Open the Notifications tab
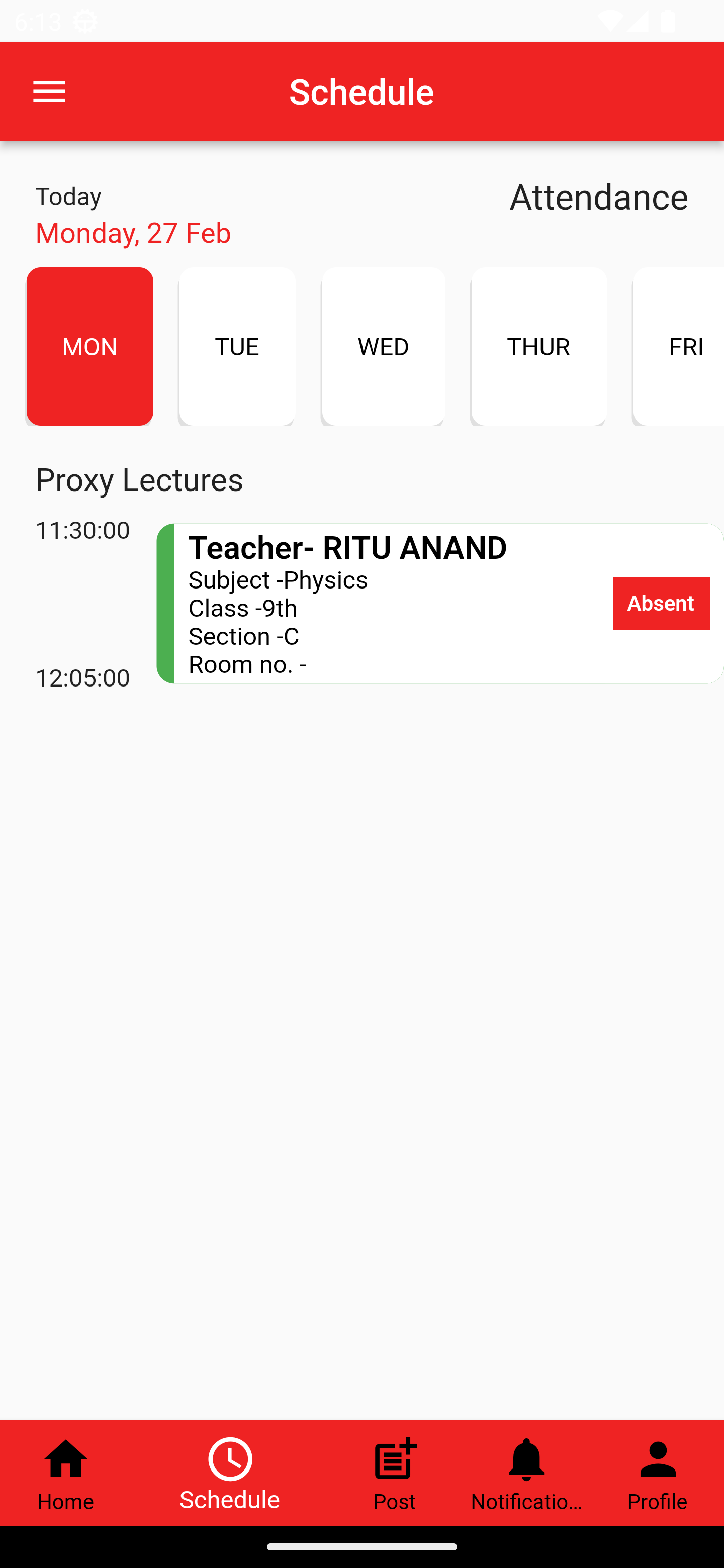 [x=526, y=1474]
